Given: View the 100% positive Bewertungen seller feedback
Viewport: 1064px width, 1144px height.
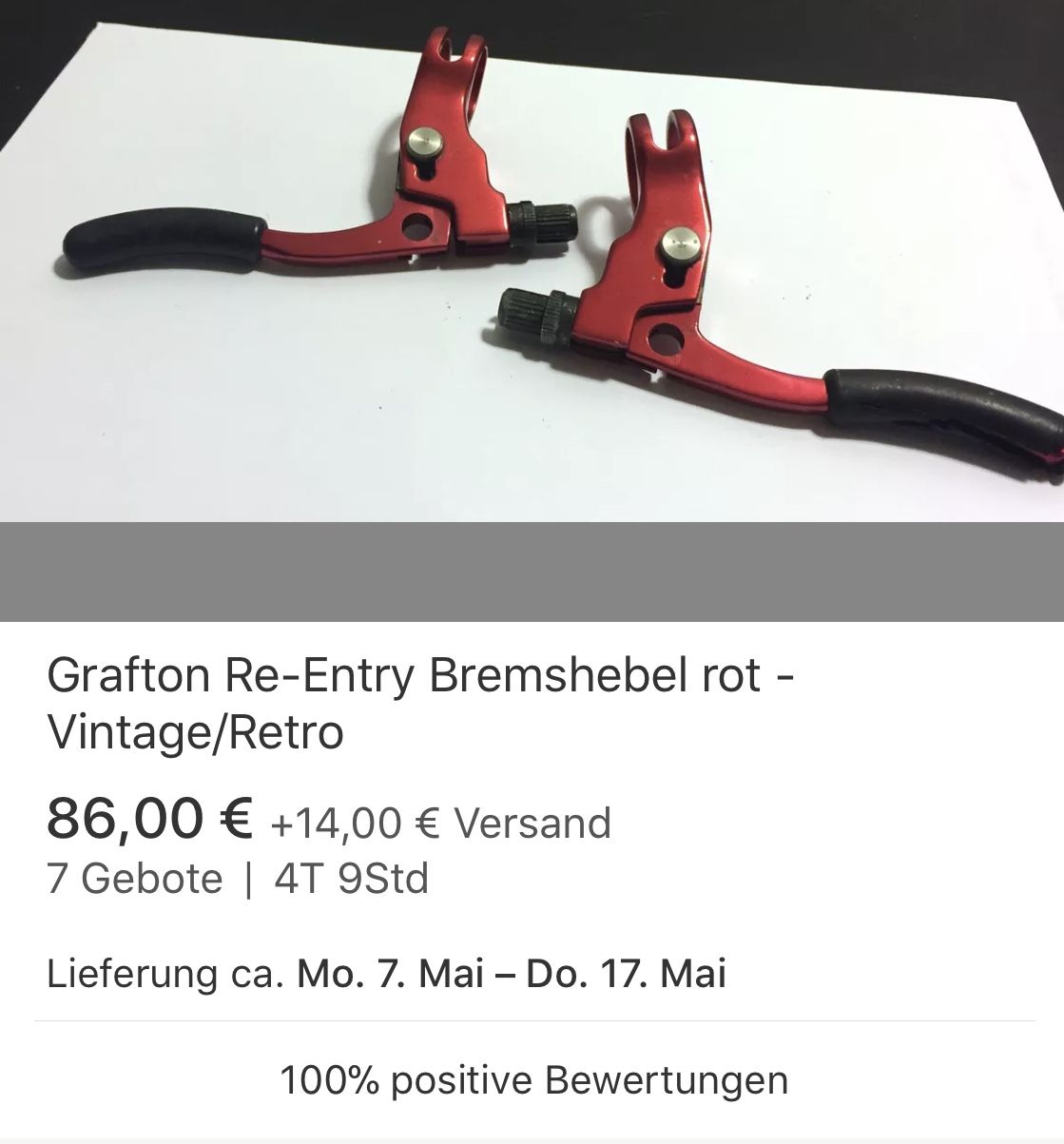Looking at the screenshot, I should pyautogui.click(x=533, y=1080).
